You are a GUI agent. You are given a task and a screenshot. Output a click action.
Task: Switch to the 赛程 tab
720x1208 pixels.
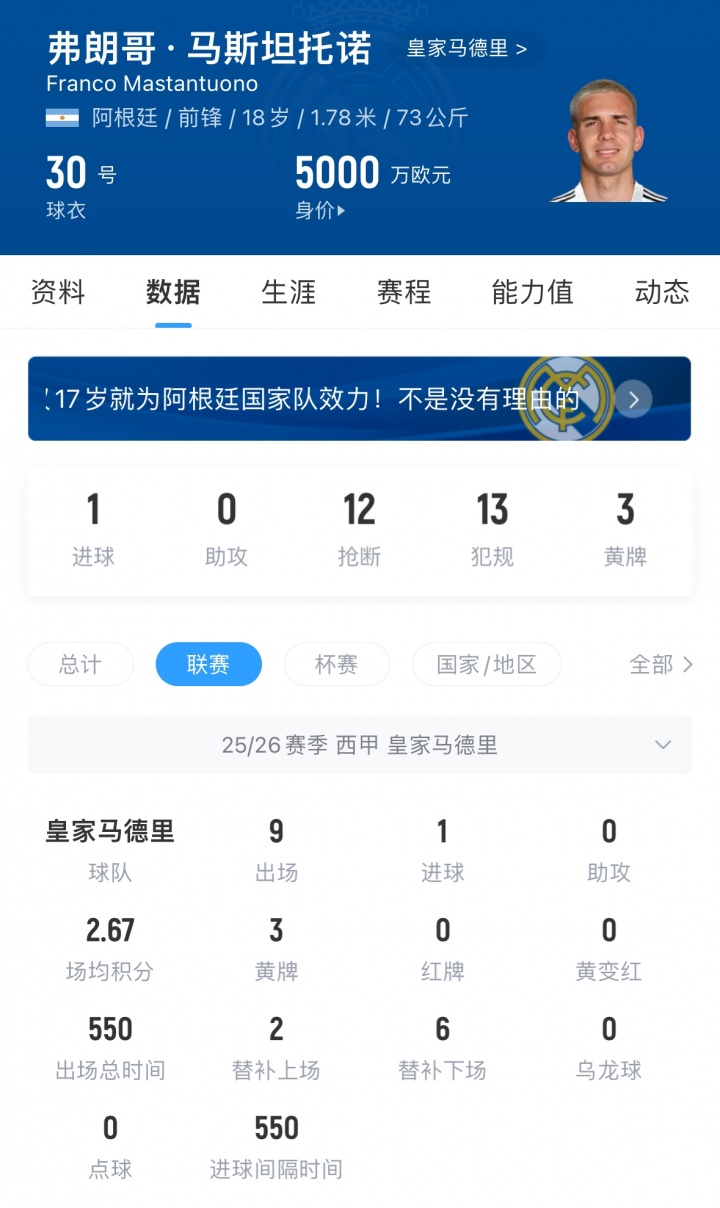[402, 292]
